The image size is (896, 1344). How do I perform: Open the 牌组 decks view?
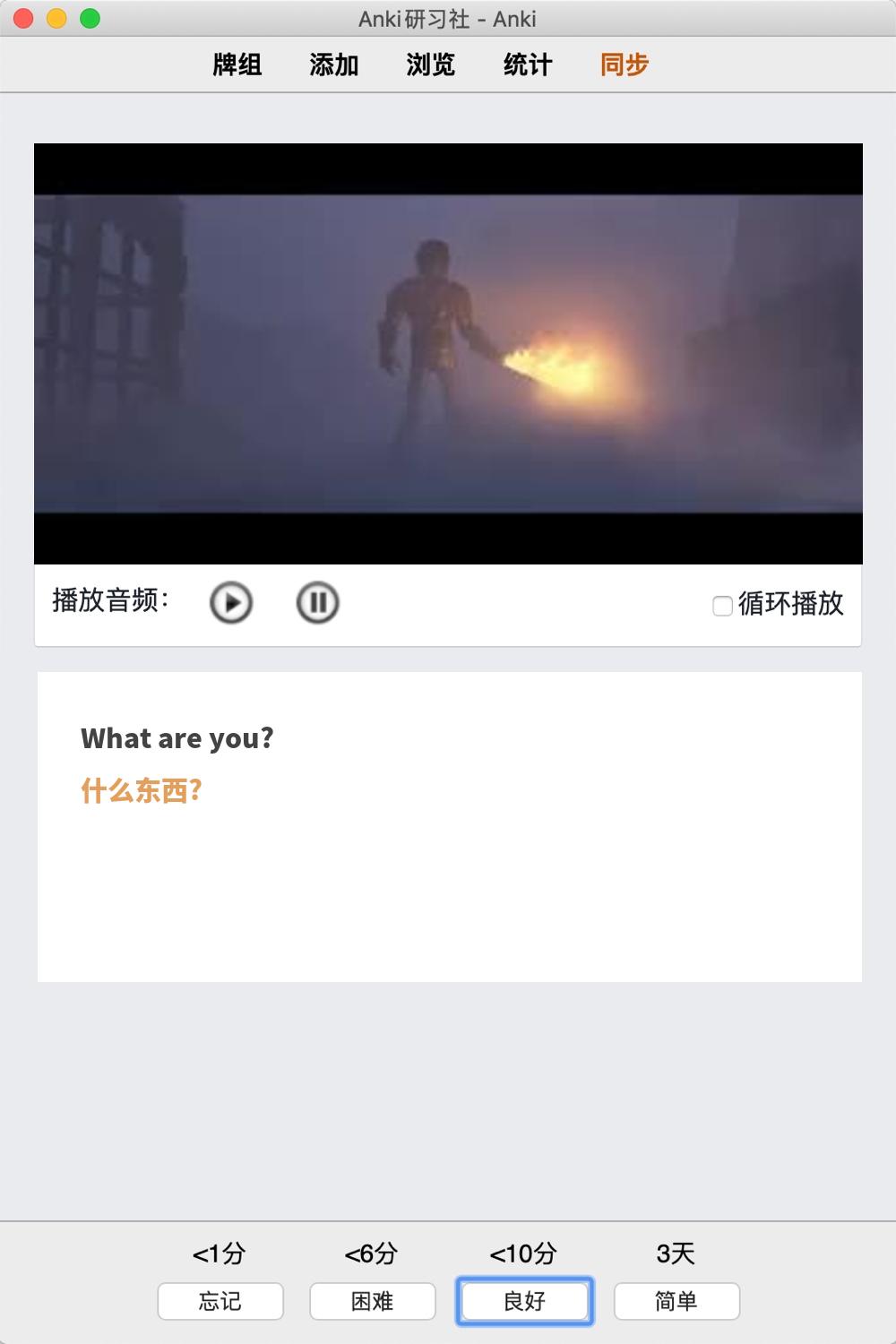point(237,65)
